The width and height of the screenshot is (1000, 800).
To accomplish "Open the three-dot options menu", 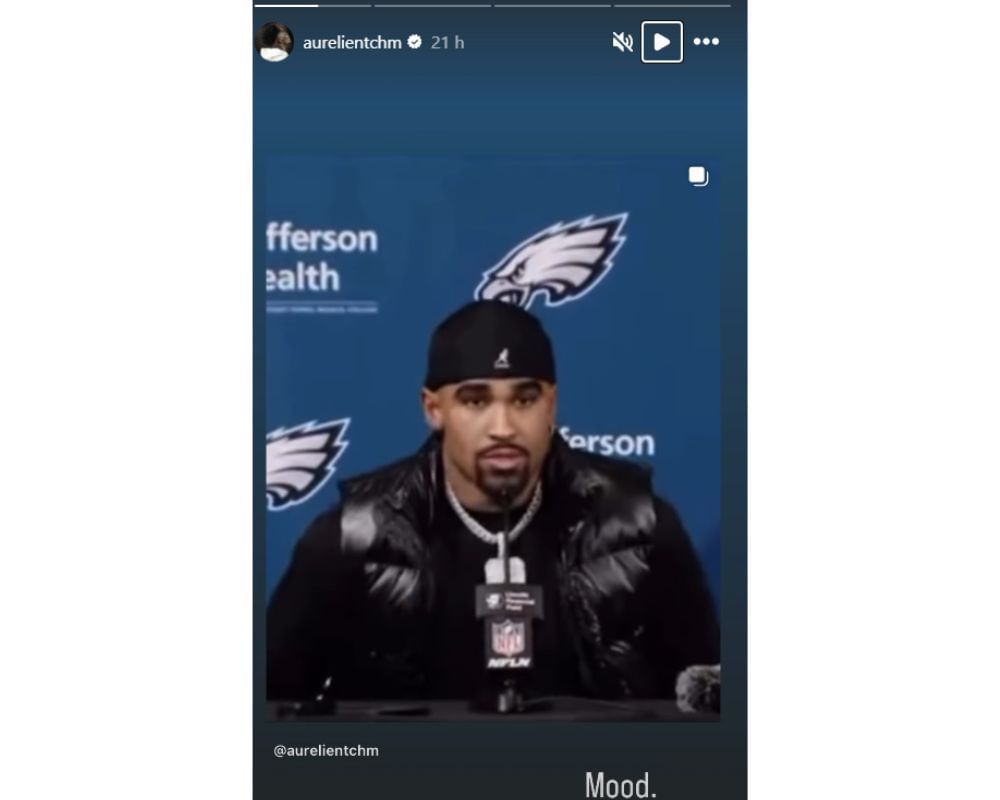I will [x=706, y=42].
